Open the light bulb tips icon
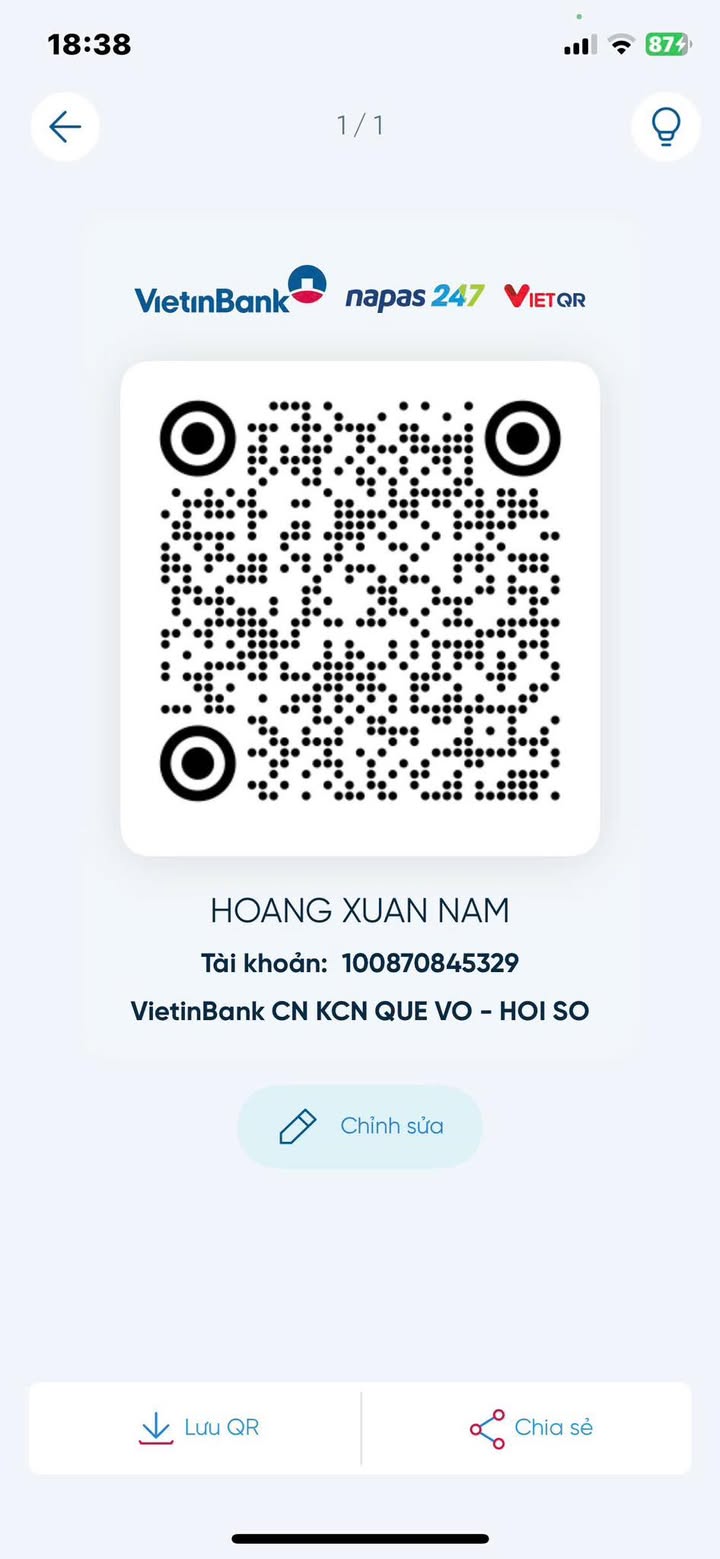This screenshot has width=720, height=1559. (x=665, y=127)
